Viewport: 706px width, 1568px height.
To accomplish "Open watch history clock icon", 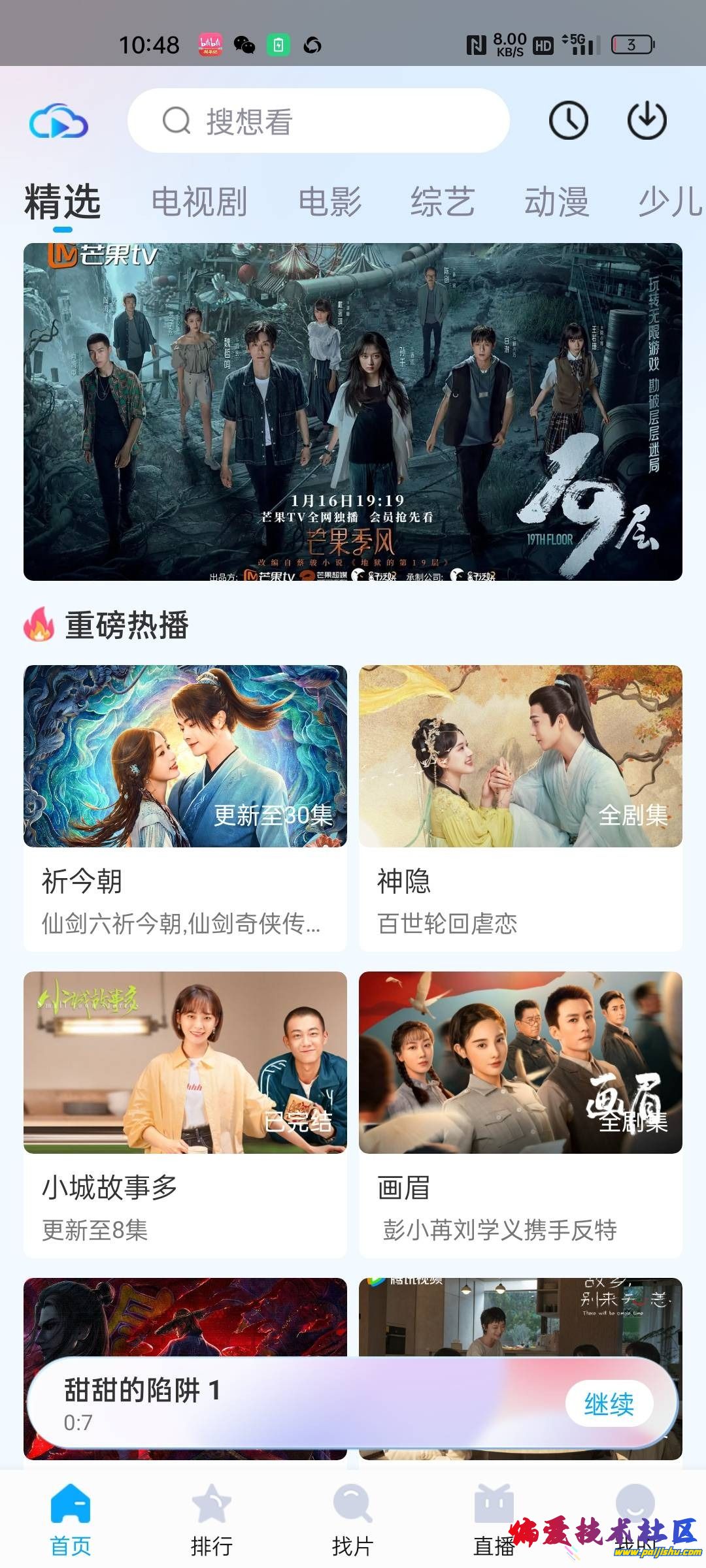I will pyautogui.click(x=568, y=121).
